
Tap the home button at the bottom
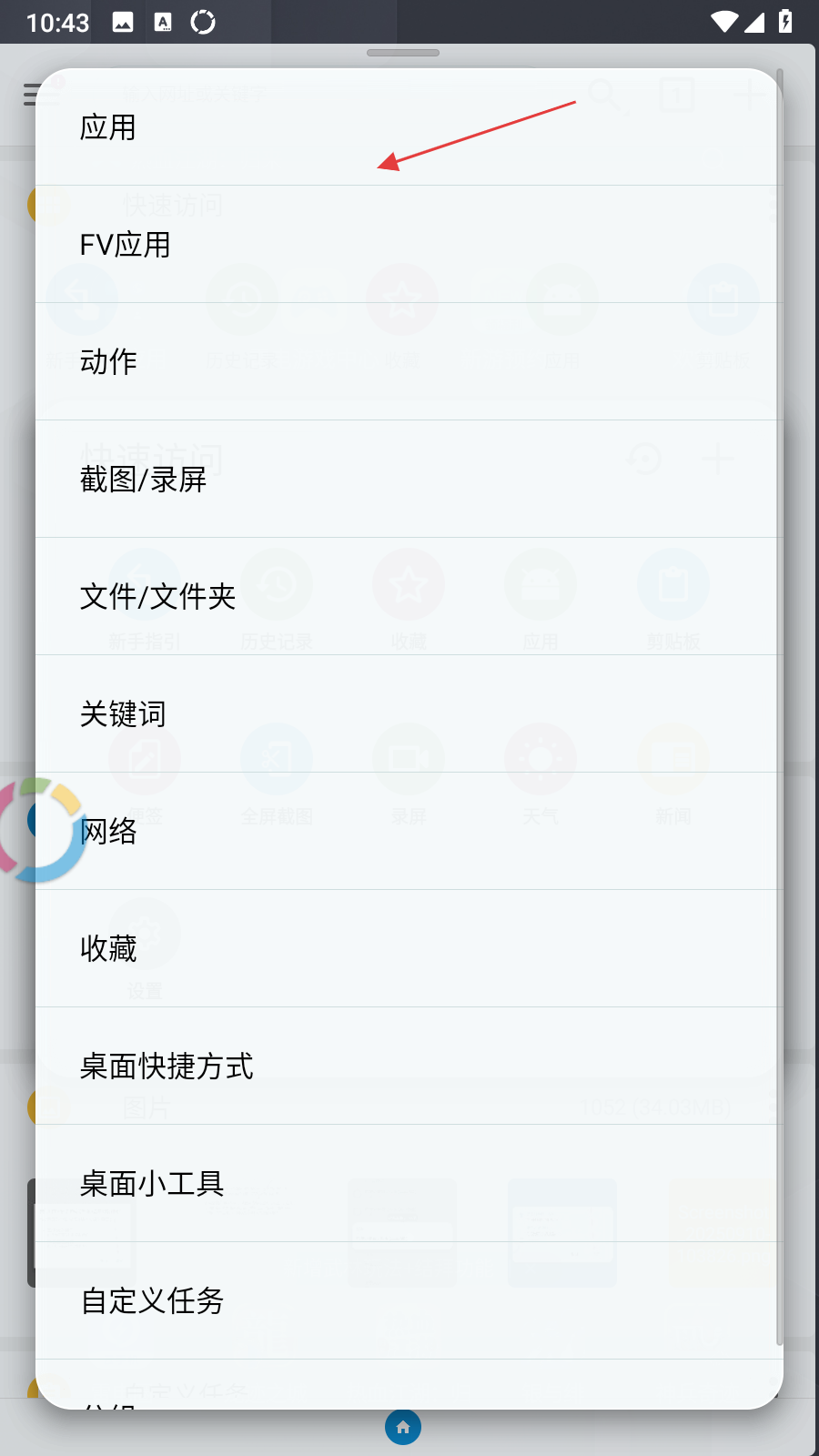click(x=403, y=1427)
